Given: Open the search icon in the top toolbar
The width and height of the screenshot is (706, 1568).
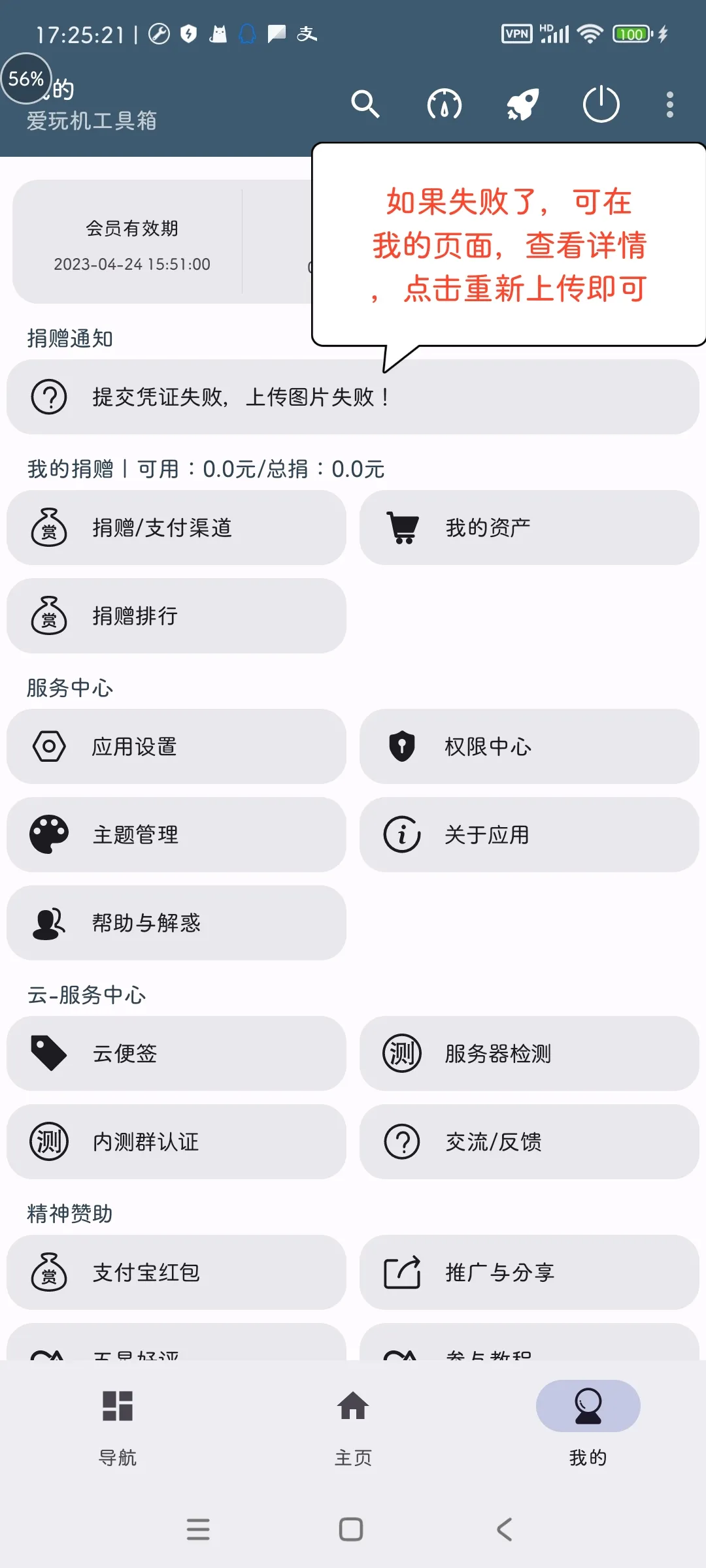Looking at the screenshot, I should coord(365,105).
